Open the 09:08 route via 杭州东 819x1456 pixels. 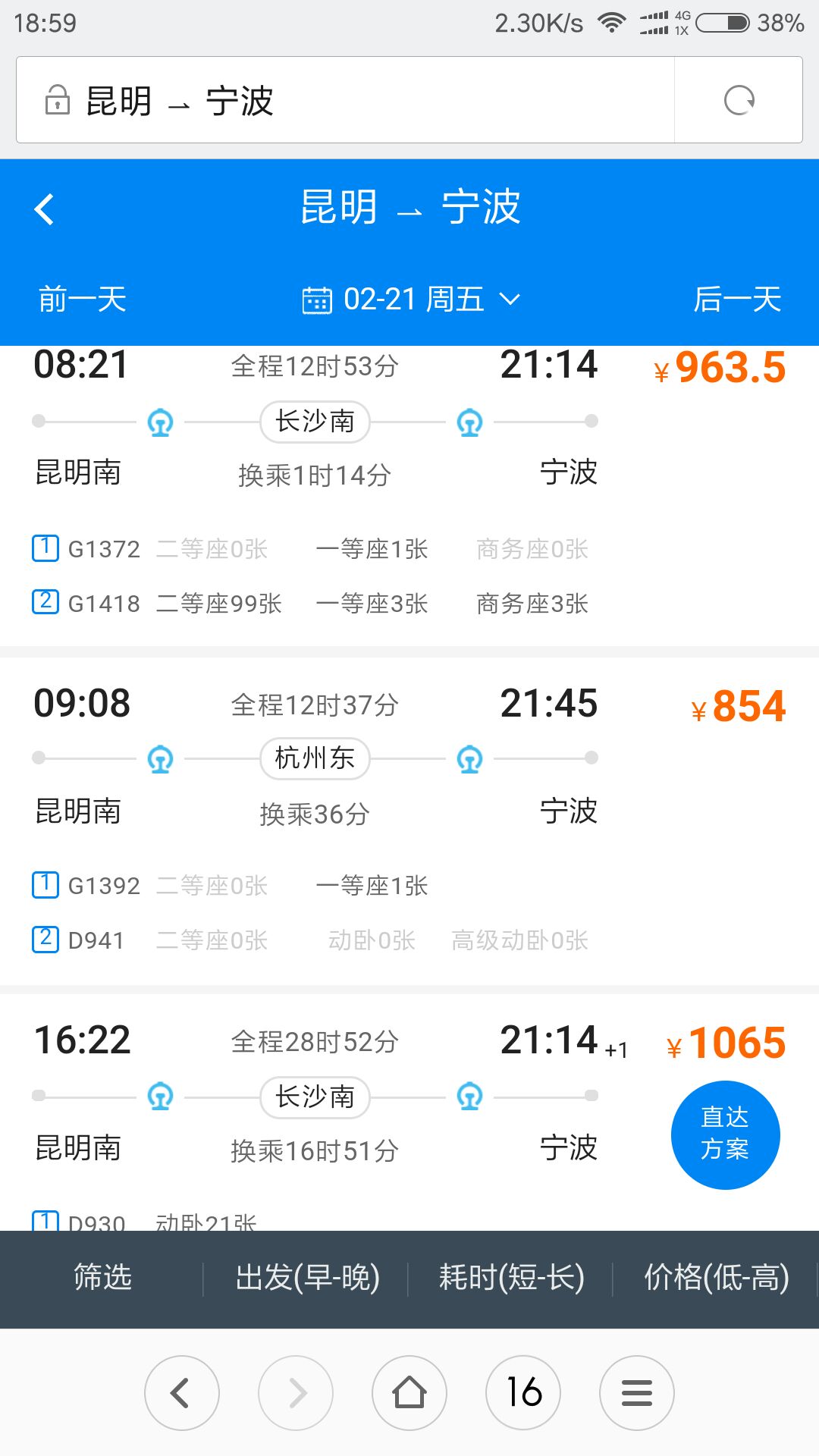click(x=409, y=822)
